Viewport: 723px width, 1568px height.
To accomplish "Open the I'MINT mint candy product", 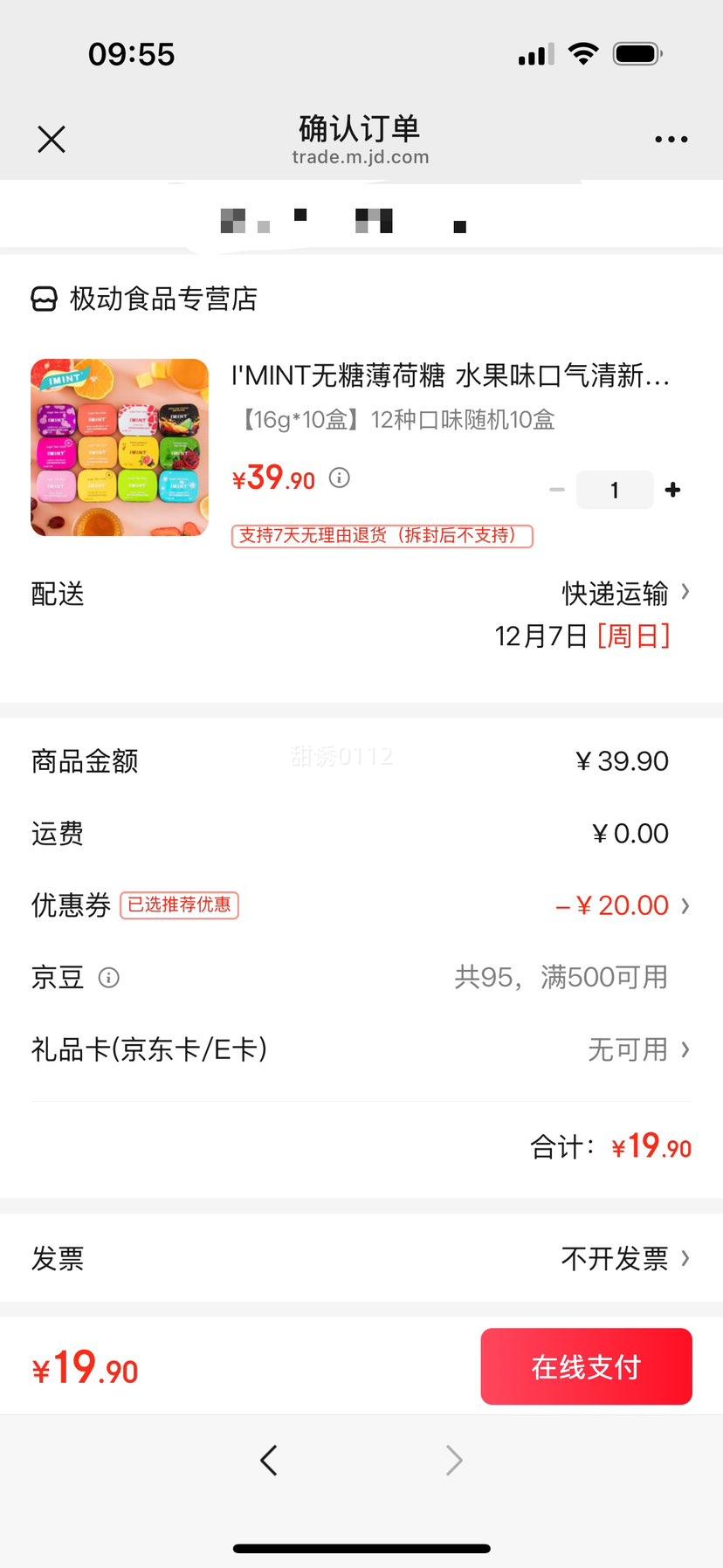I will click(x=120, y=448).
